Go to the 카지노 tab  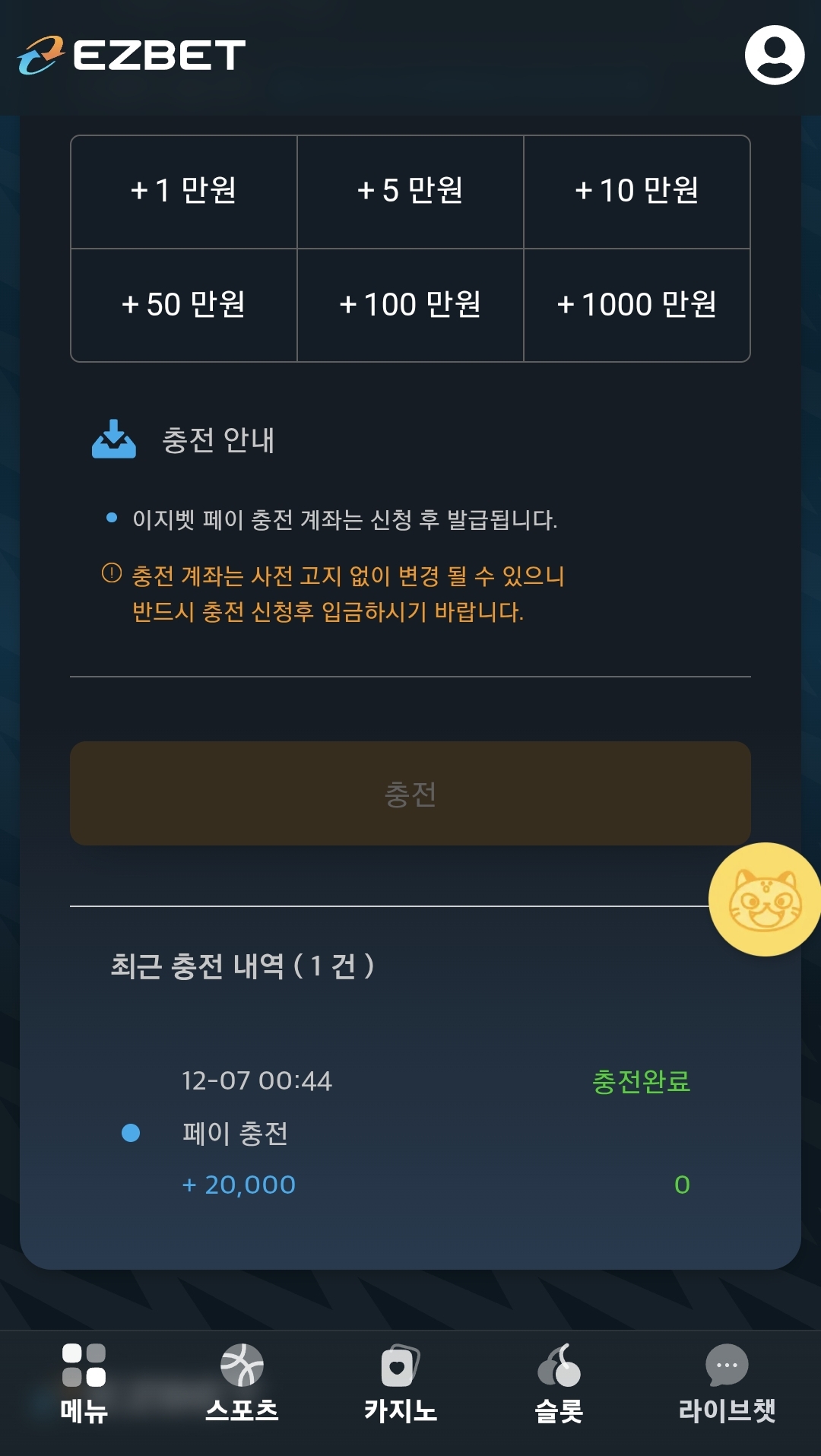(x=400, y=1381)
